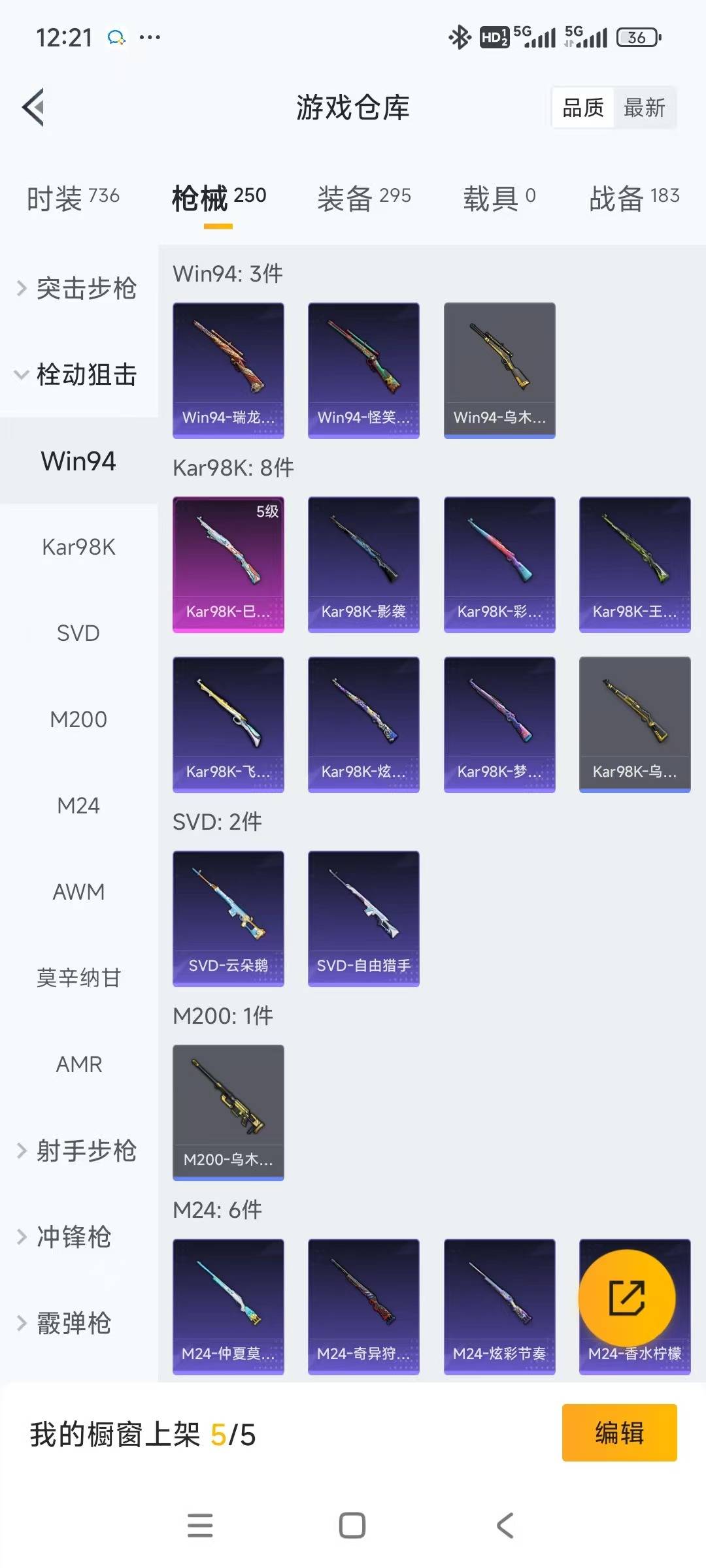Click the back arrow at top left
706x1568 pixels.
31,106
